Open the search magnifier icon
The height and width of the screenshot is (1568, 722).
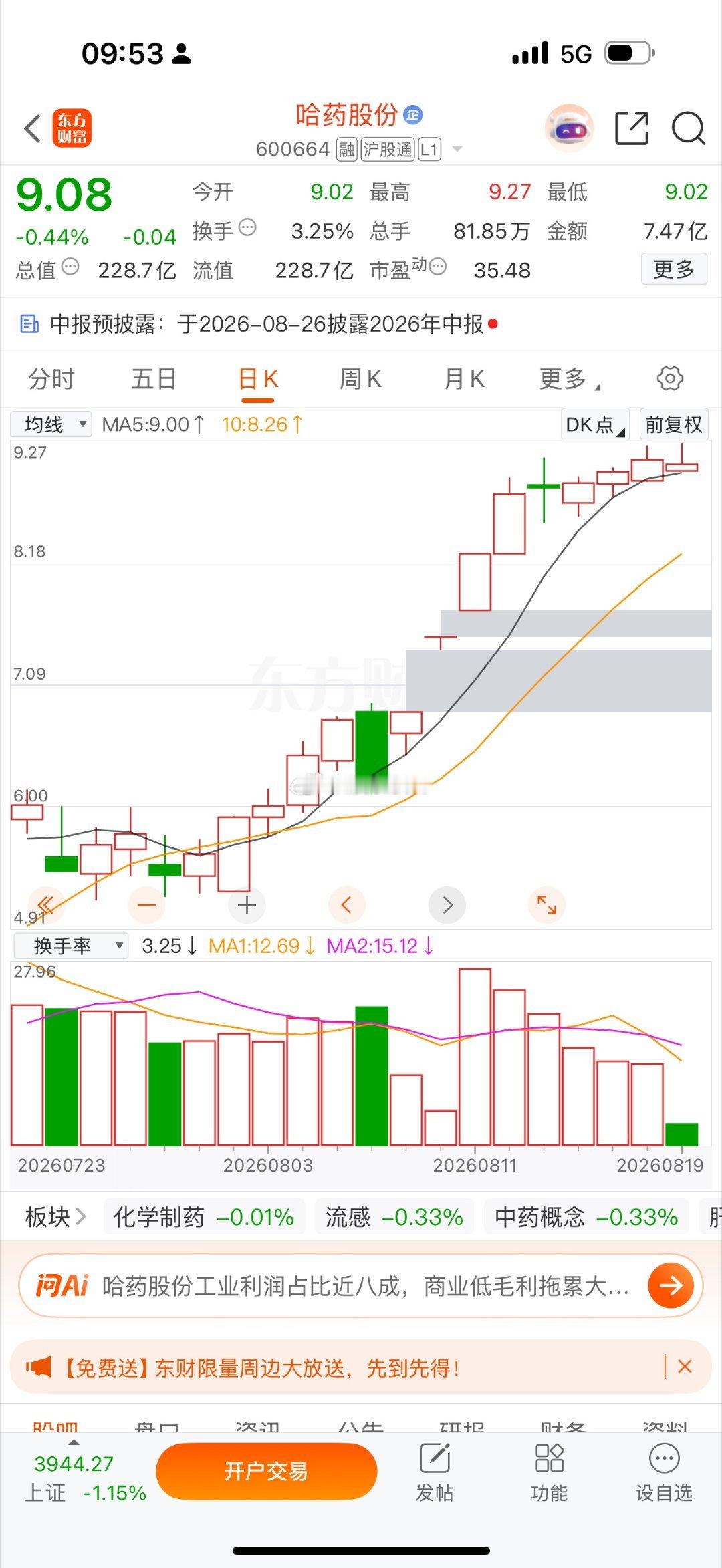click(x=688, y=128)
